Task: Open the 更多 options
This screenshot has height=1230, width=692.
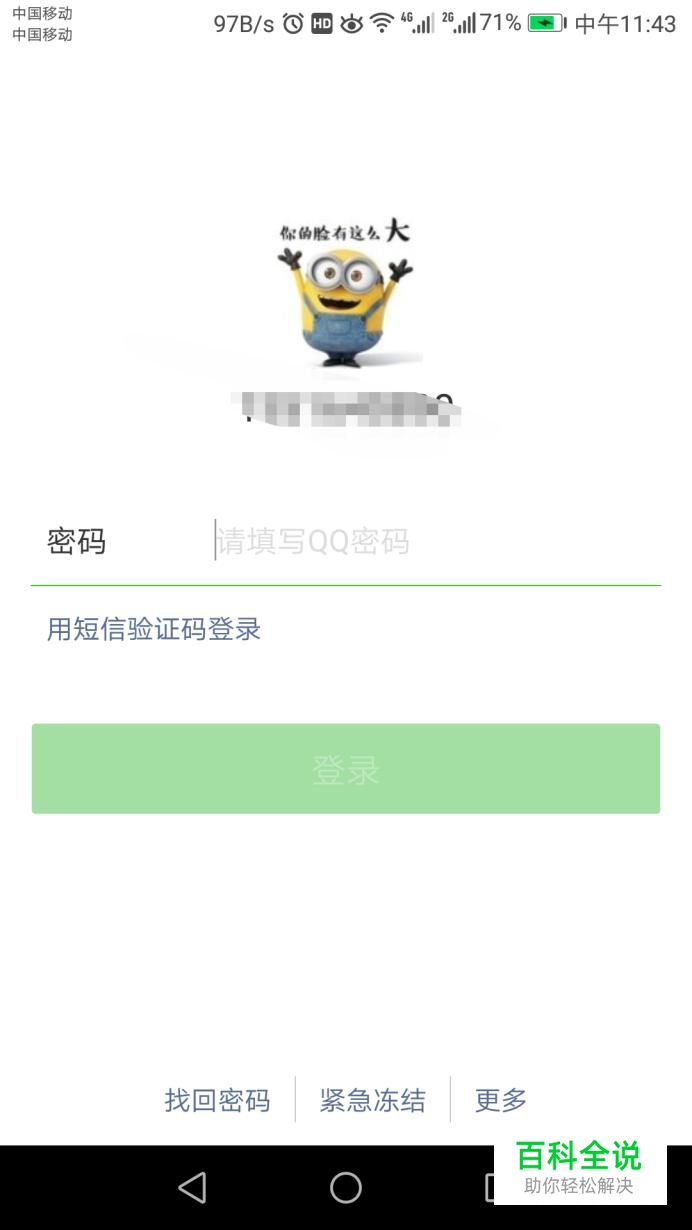Action: 500,1100
